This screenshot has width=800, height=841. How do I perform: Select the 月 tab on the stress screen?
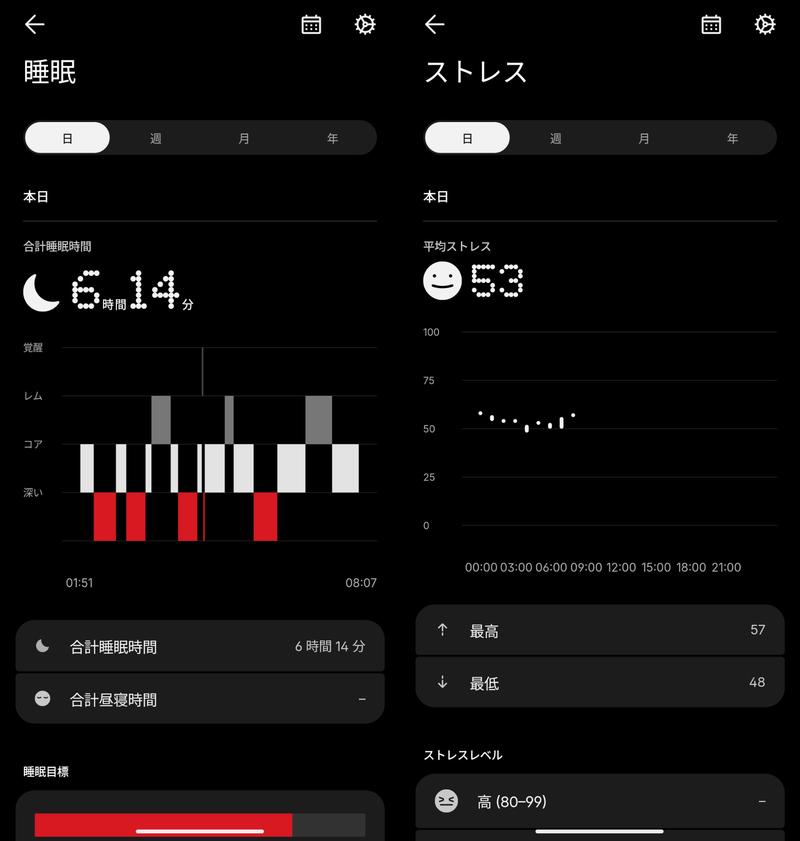[x=644, y=138]
